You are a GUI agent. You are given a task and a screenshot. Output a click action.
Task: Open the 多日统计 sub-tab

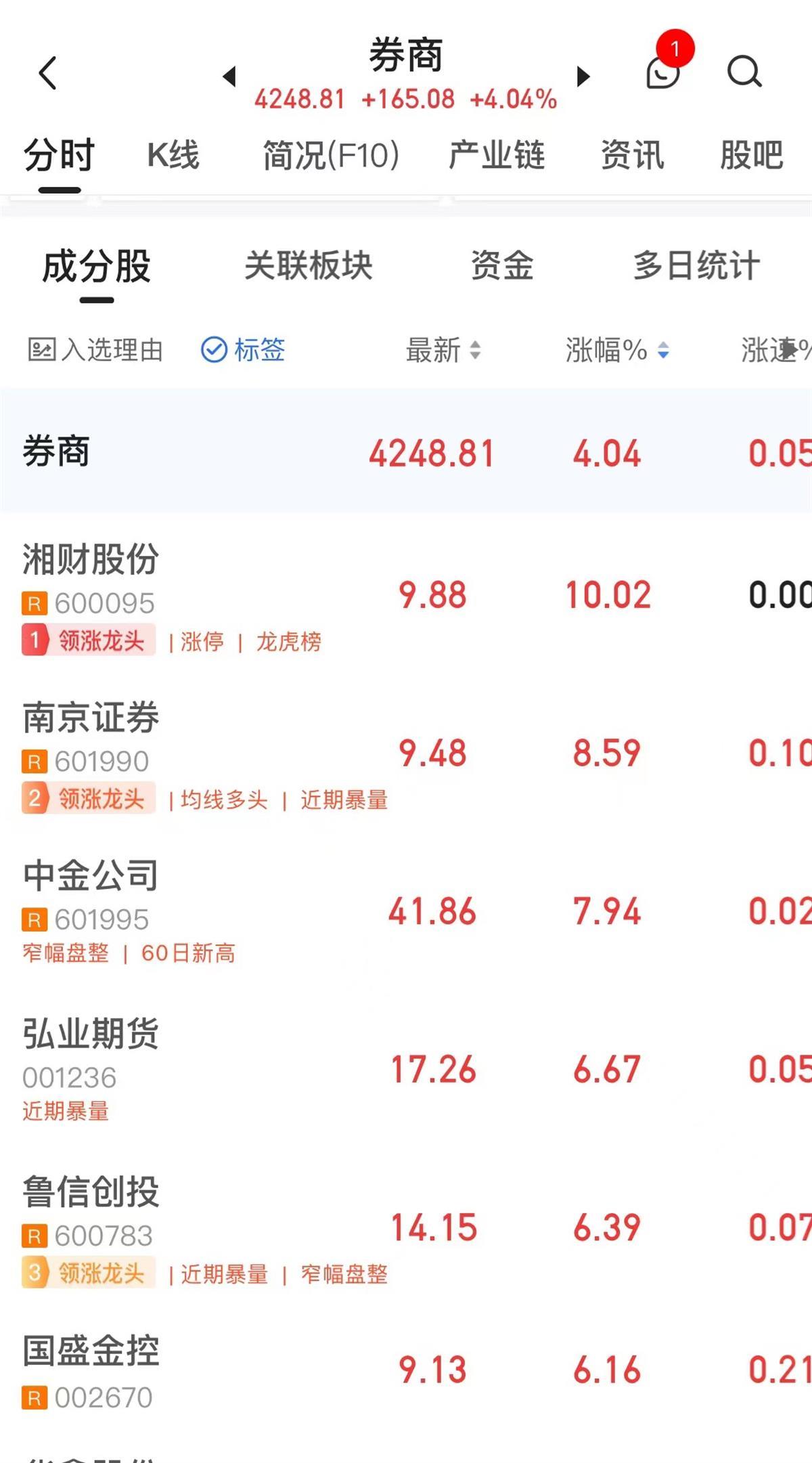click(x=696, y=265)
